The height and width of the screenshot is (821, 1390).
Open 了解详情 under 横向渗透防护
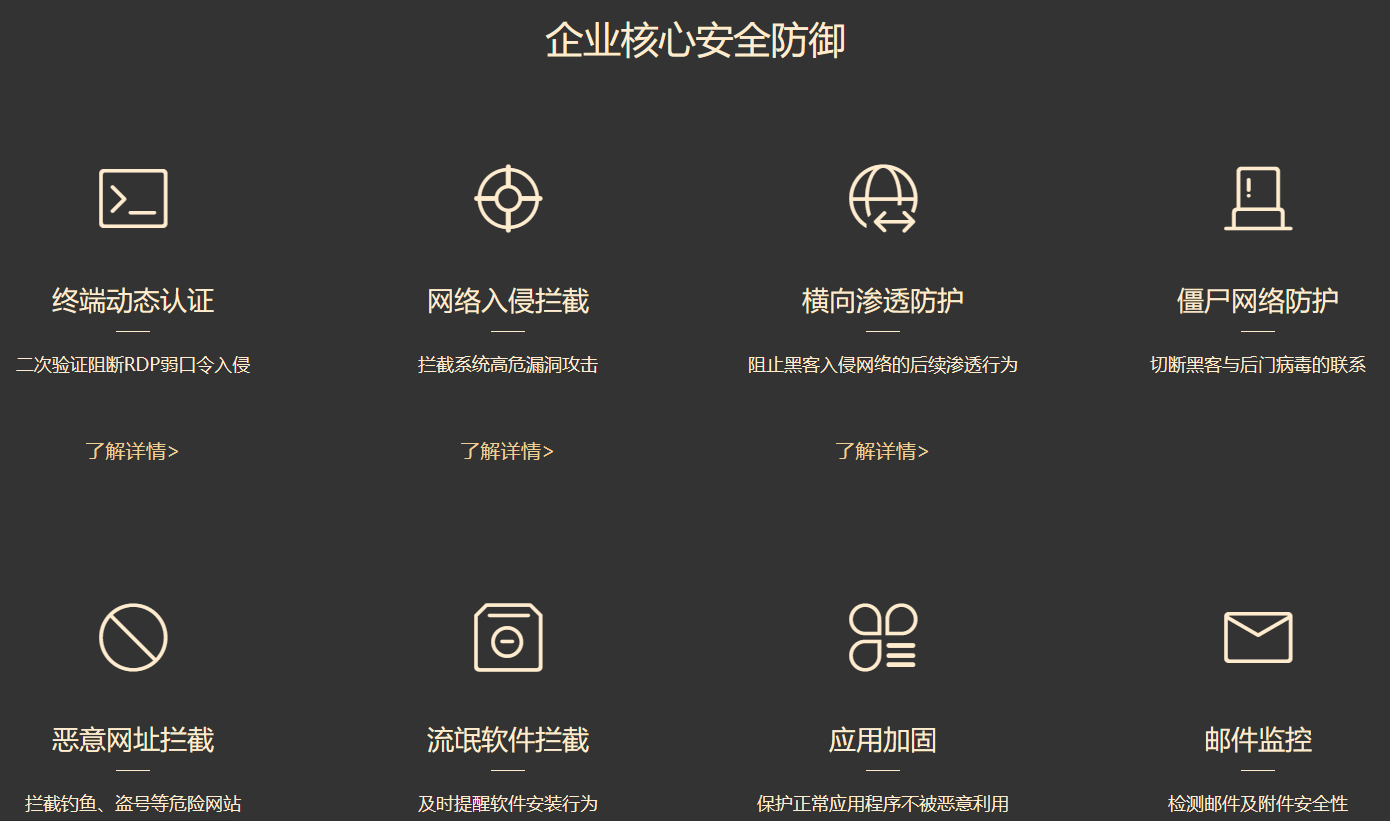882,451
